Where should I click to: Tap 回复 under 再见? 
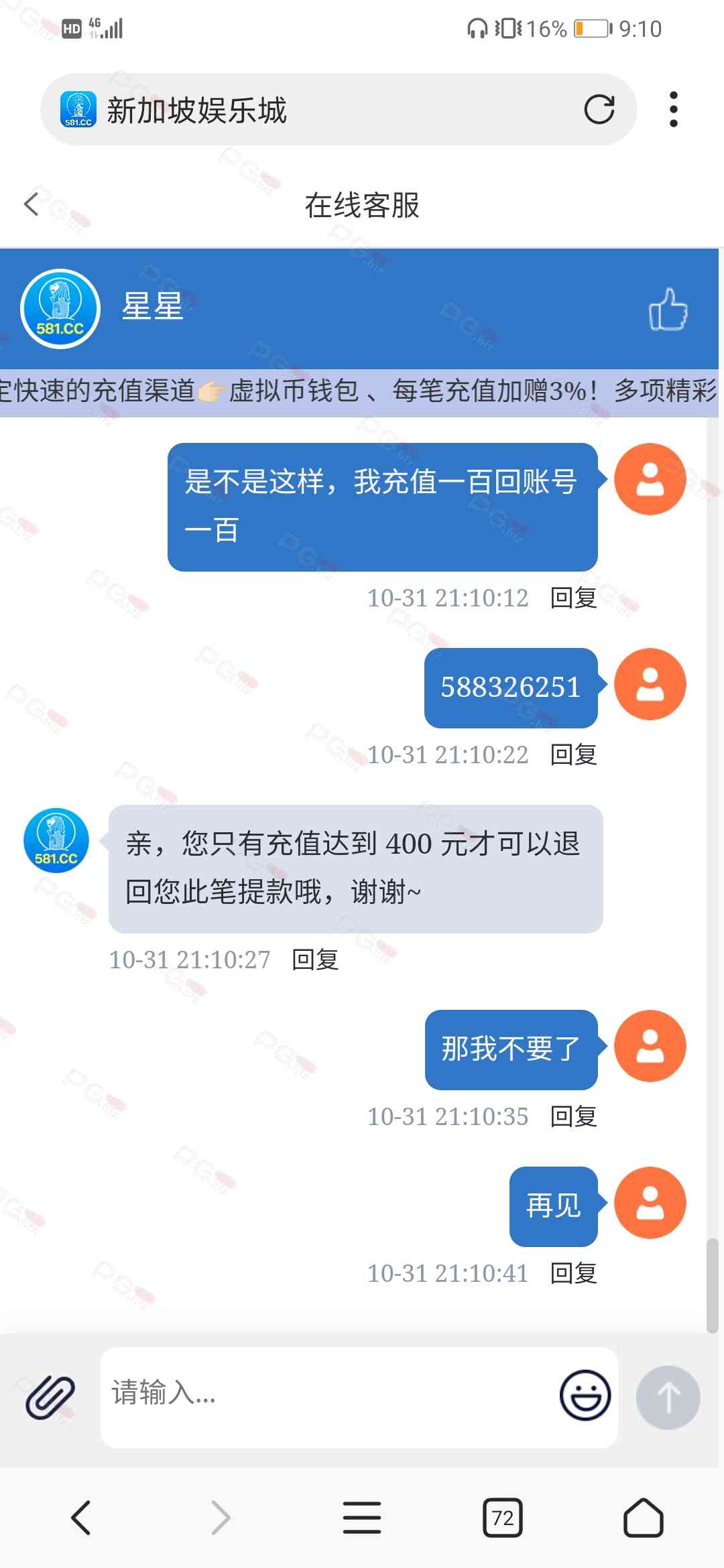(x=573, y=1273)
